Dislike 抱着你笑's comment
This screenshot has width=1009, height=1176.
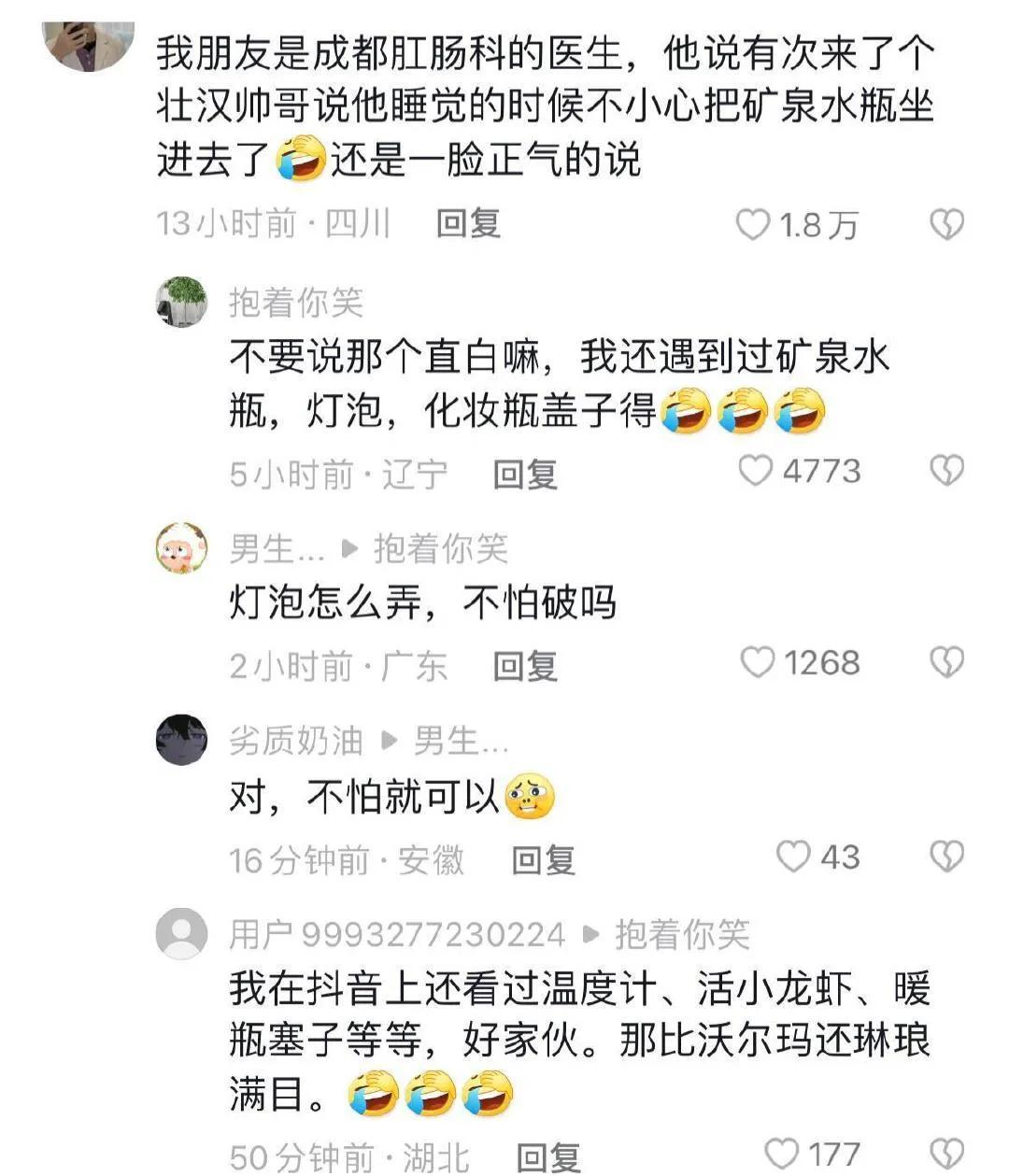tap(946, 471)
